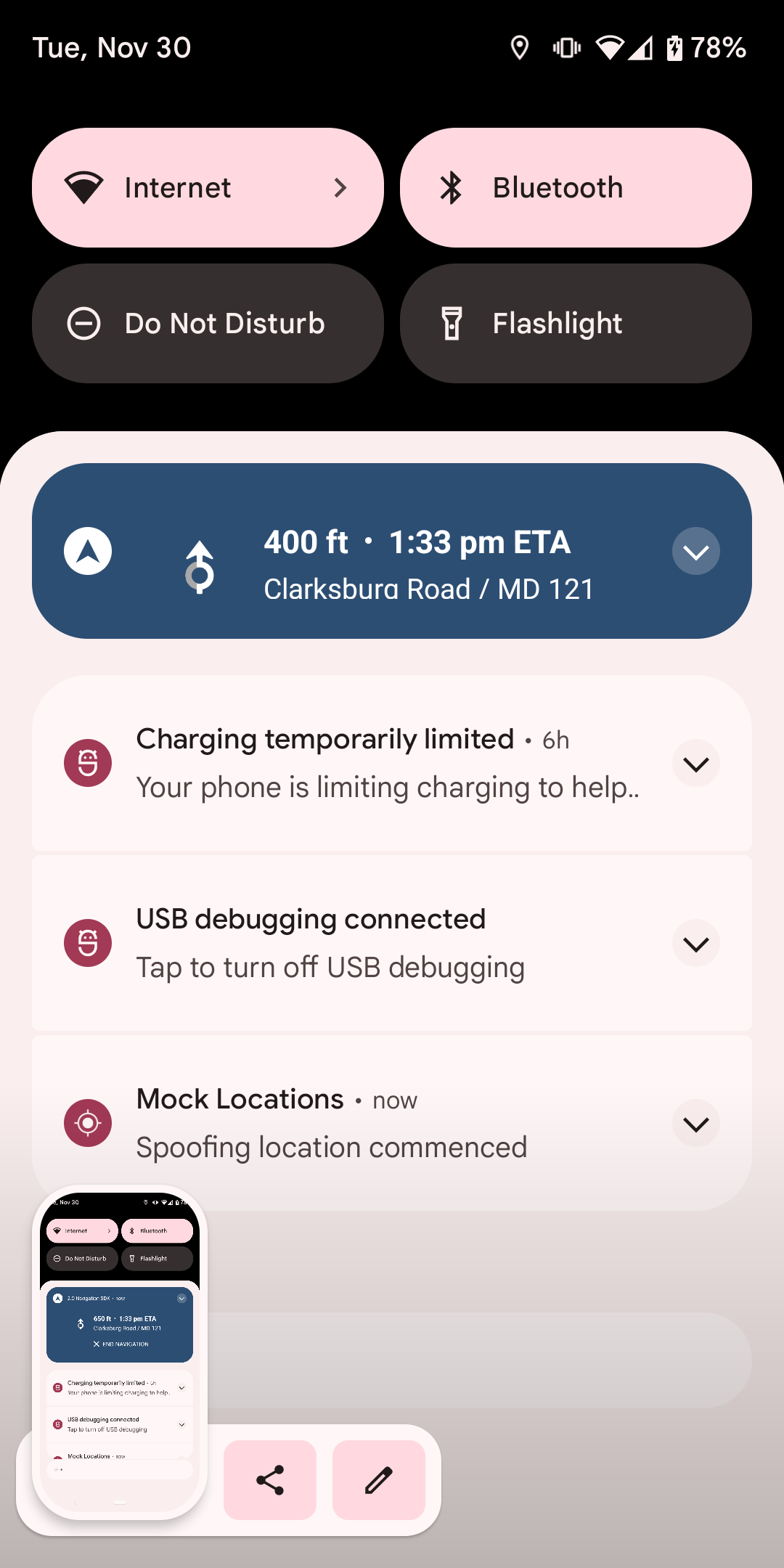Open the Clarksburg Road navigation notification
This screenshot has height=1568, width=784.
click(428, 566)
